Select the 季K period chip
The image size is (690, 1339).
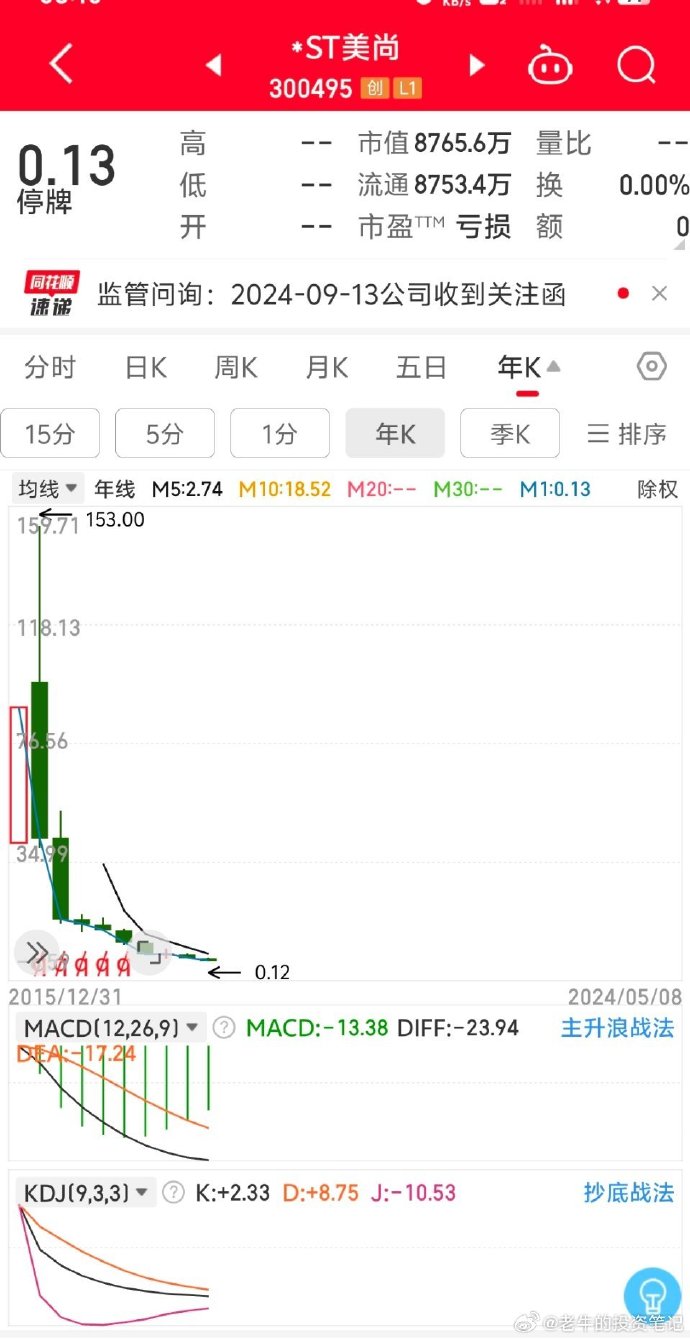(x=510, y=434)
